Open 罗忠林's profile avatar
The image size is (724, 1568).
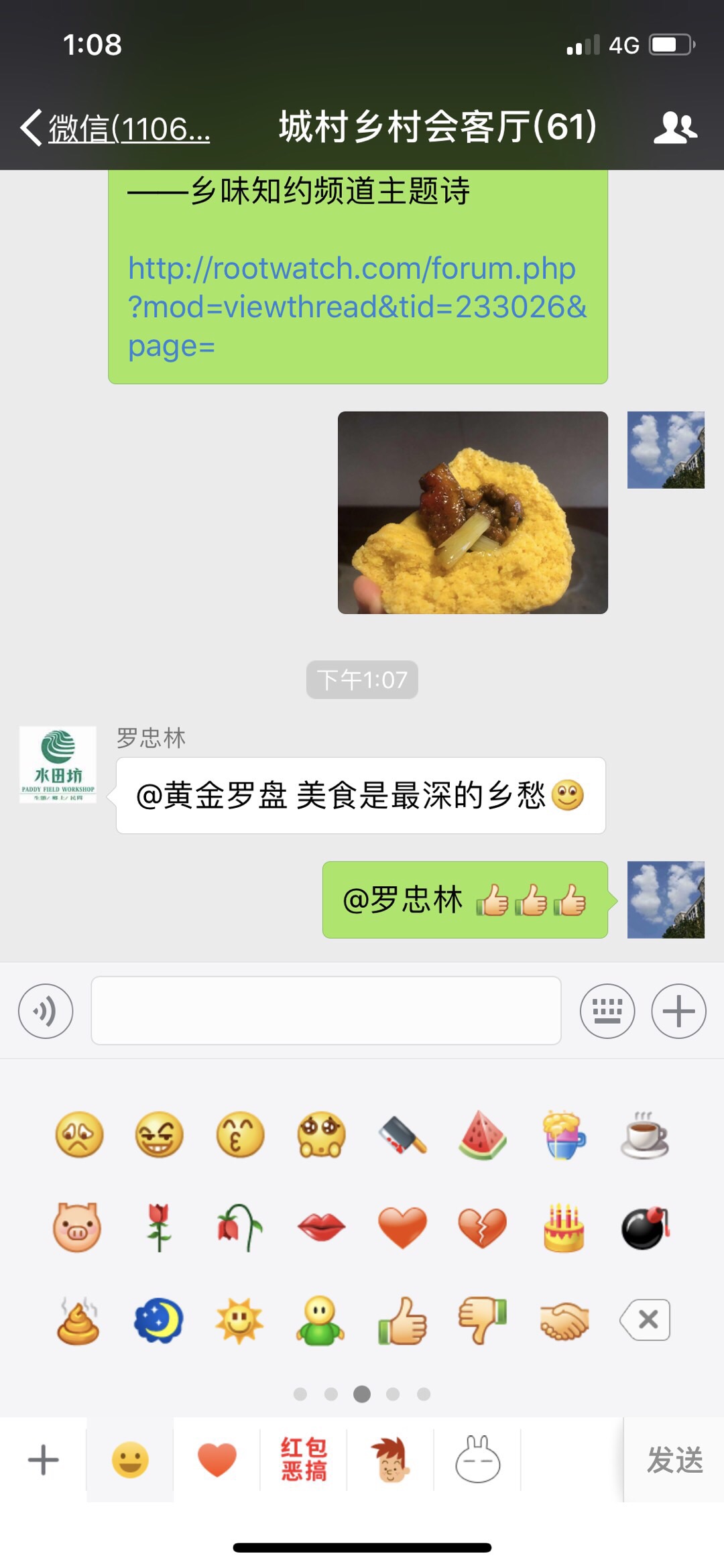coord(58,764)
